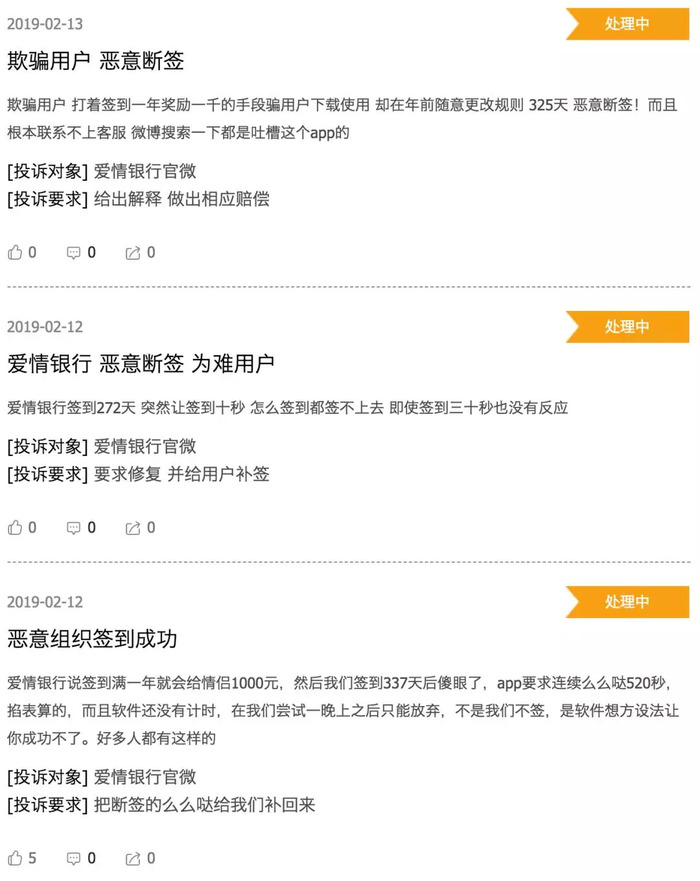Like the 欺骗用户 恶意断签 complaint
Viewport: 700px width, 881px height.
16,253
